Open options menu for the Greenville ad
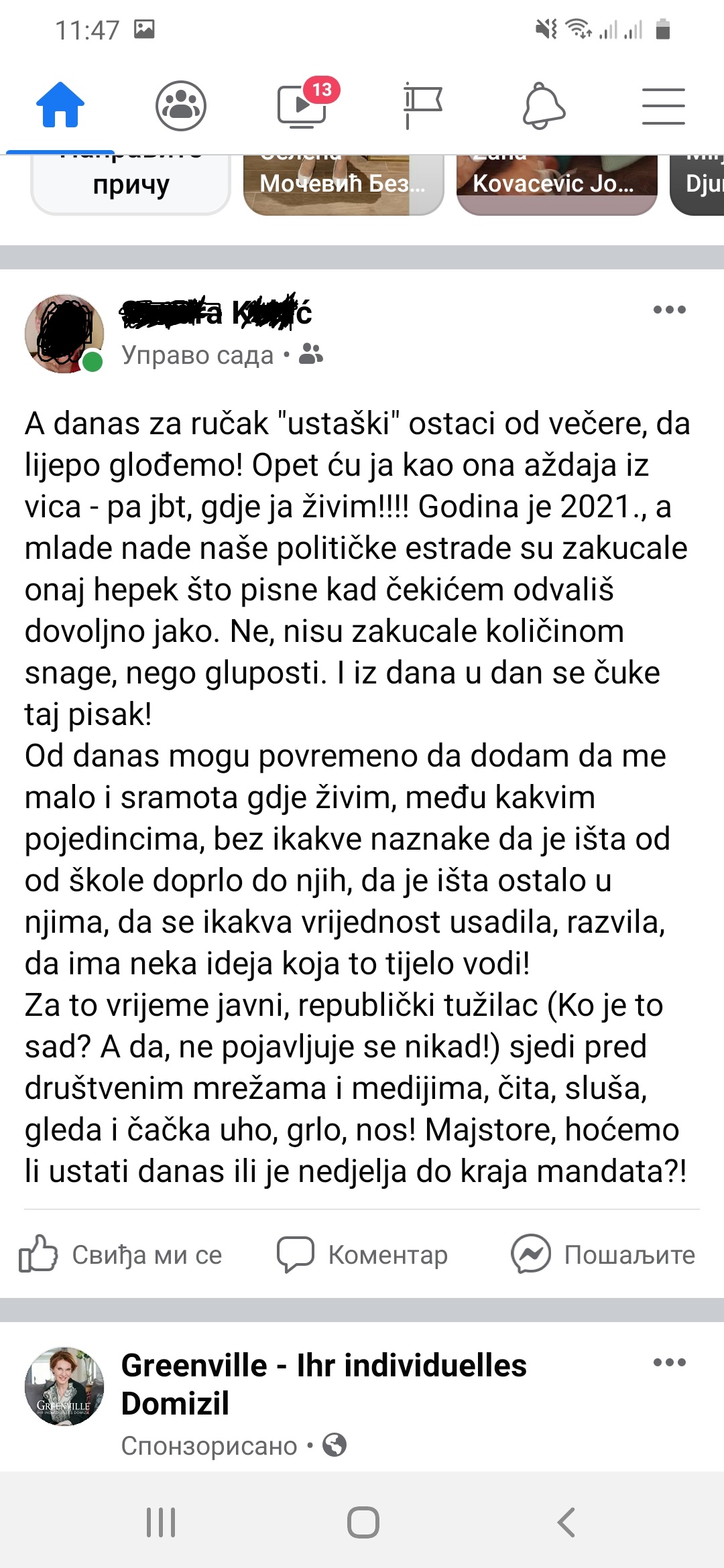Screen dimensions: 724x1568 click(x=669, y=1362)
